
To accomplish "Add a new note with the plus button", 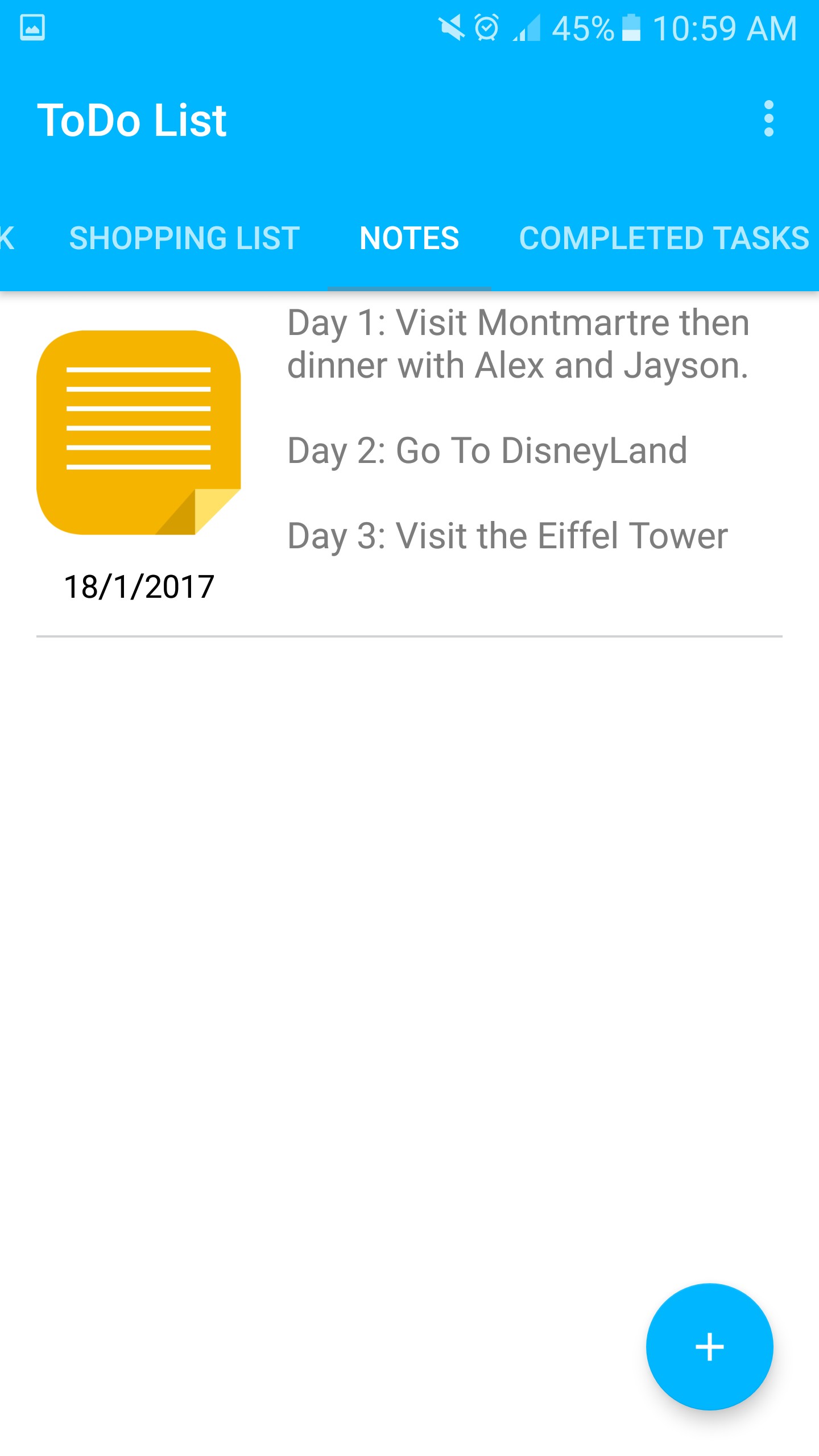I will (709, 1346).
